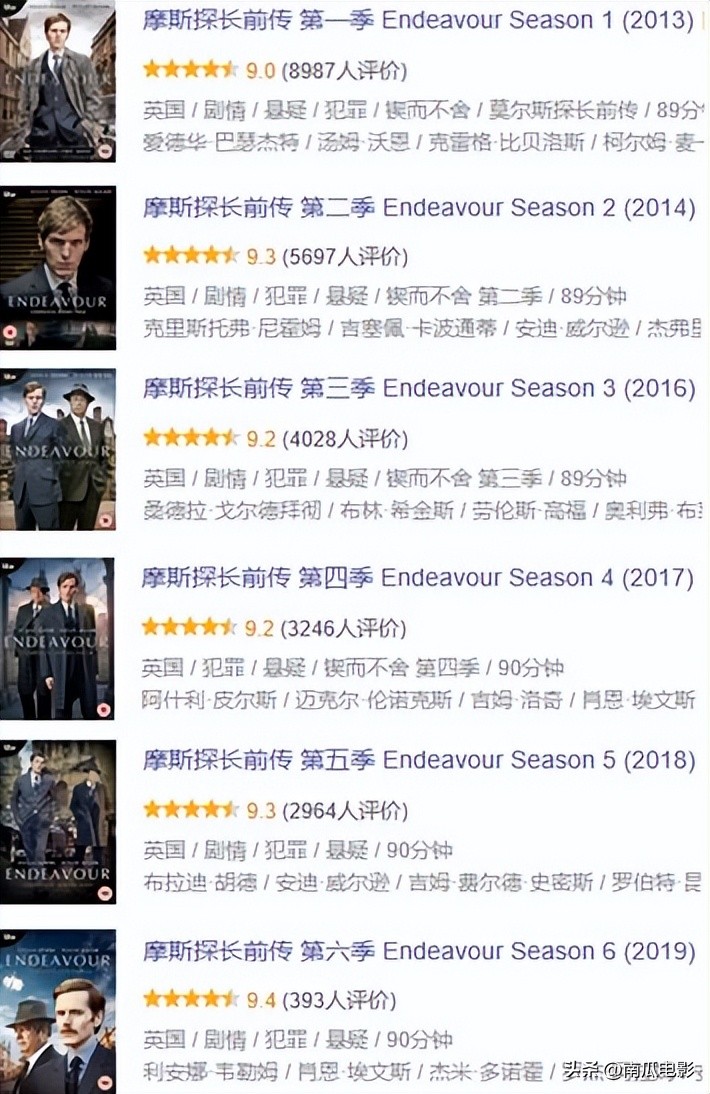Open Endeavour Season 5 (2018) title link
Viewport: 710px width, 1094px height.
418,760
